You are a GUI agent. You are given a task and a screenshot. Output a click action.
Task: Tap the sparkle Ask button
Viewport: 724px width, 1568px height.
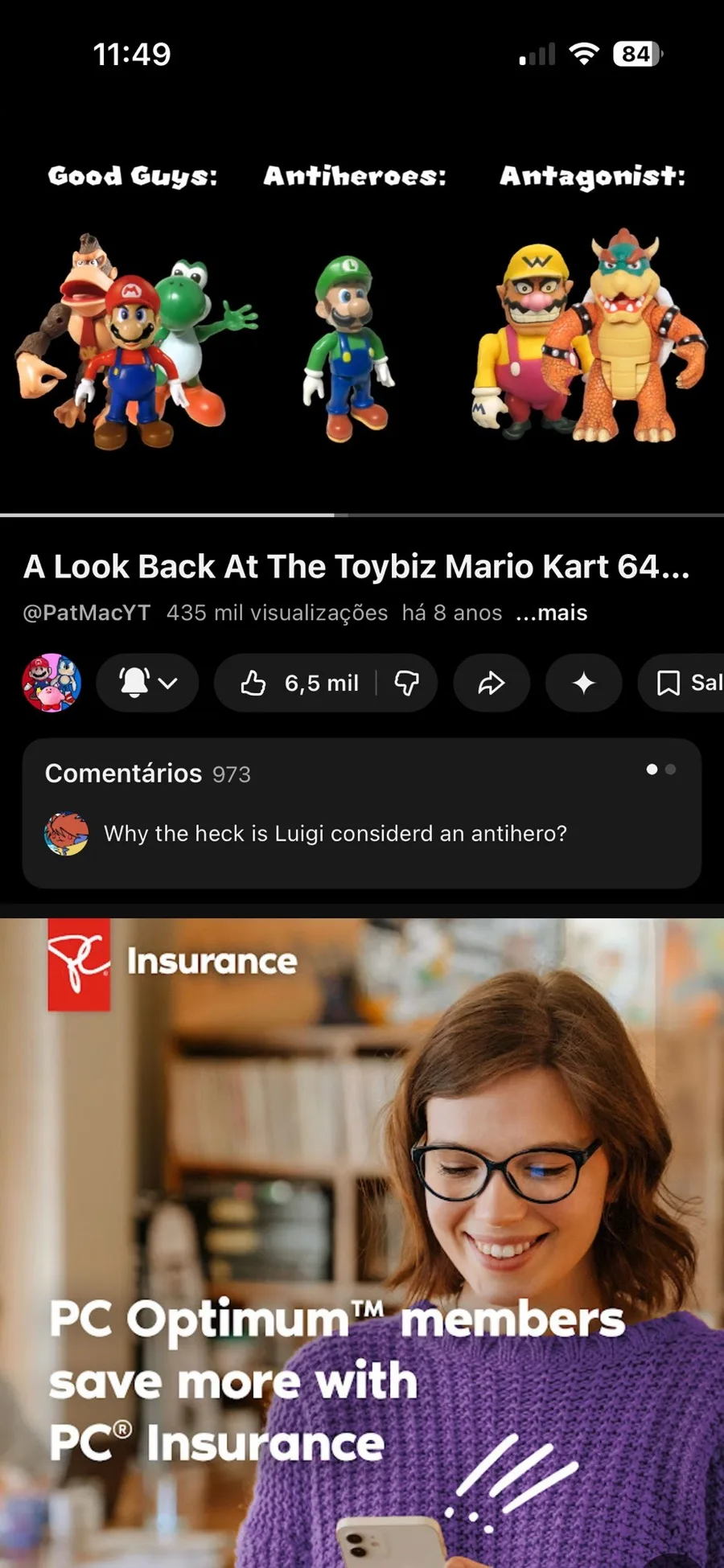584,683
